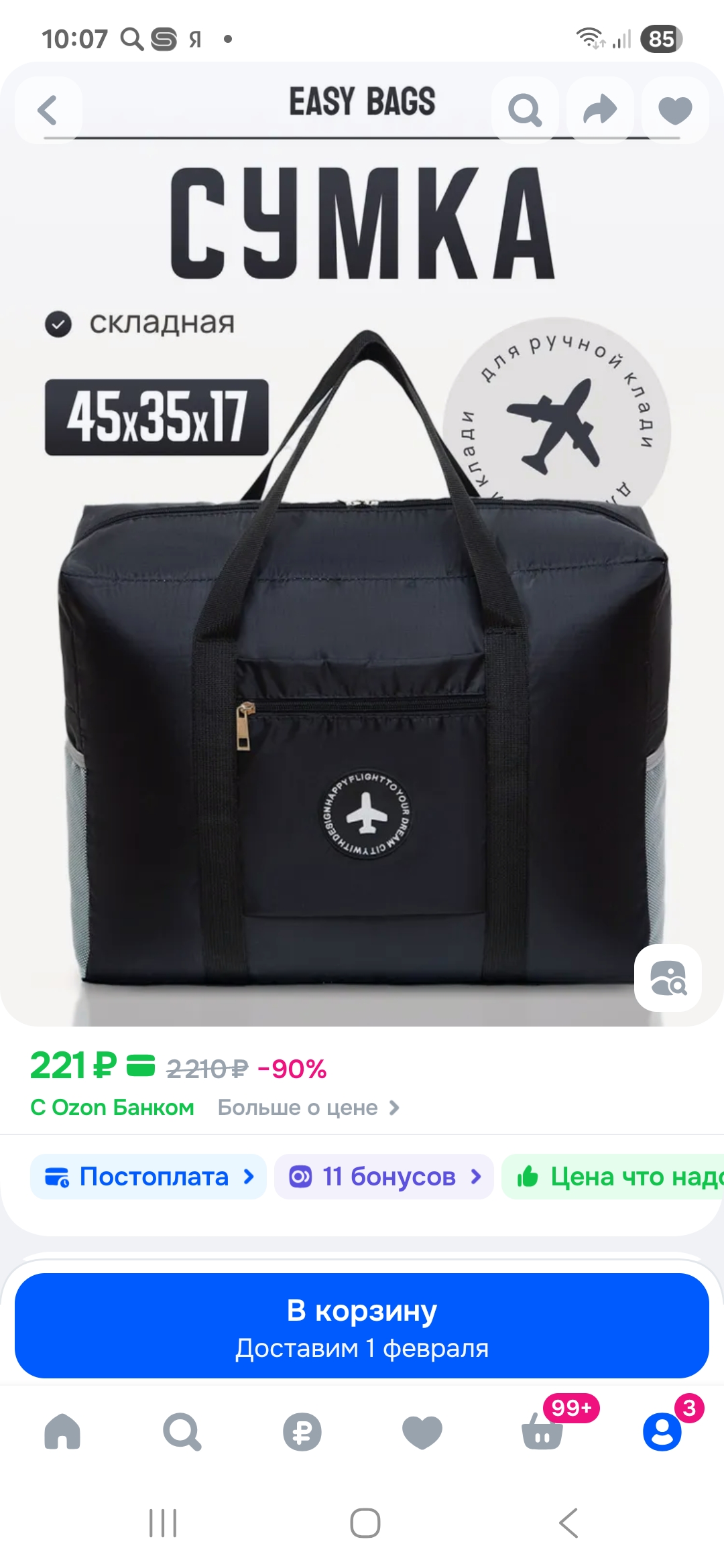The width and height of the screenshot is (724, 1568).
Task: Open "Больше о цене" details
Action: (308, 1108)
